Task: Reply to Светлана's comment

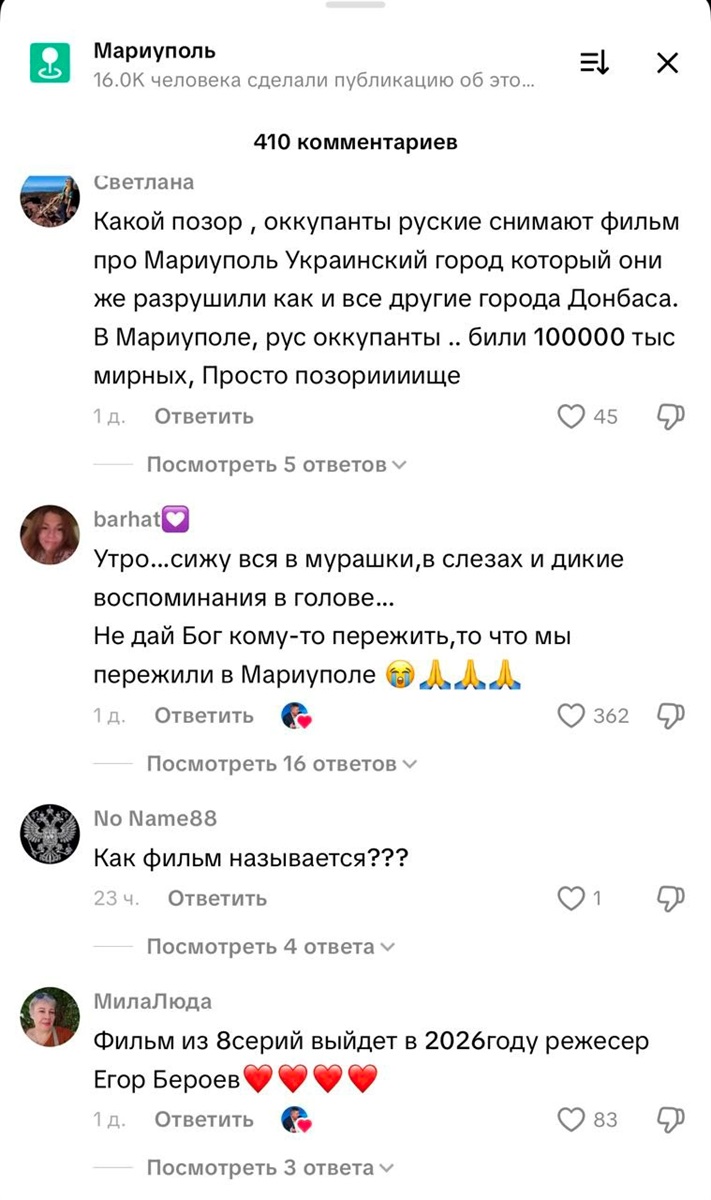Action: pos(203,416)
